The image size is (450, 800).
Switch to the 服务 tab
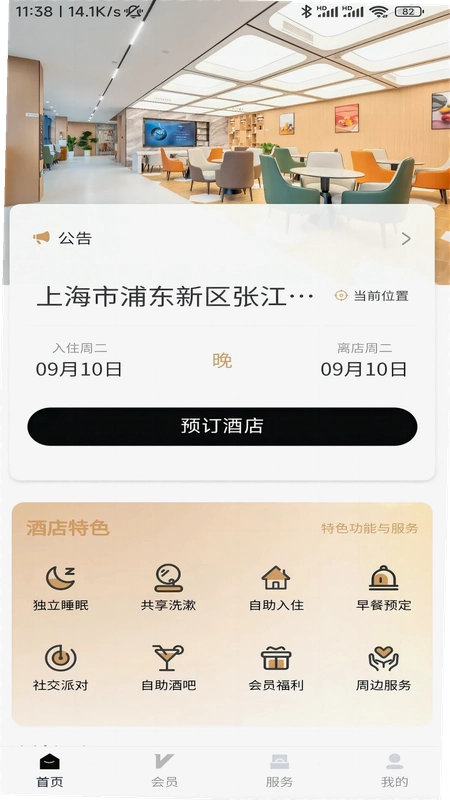click(280, 770)
